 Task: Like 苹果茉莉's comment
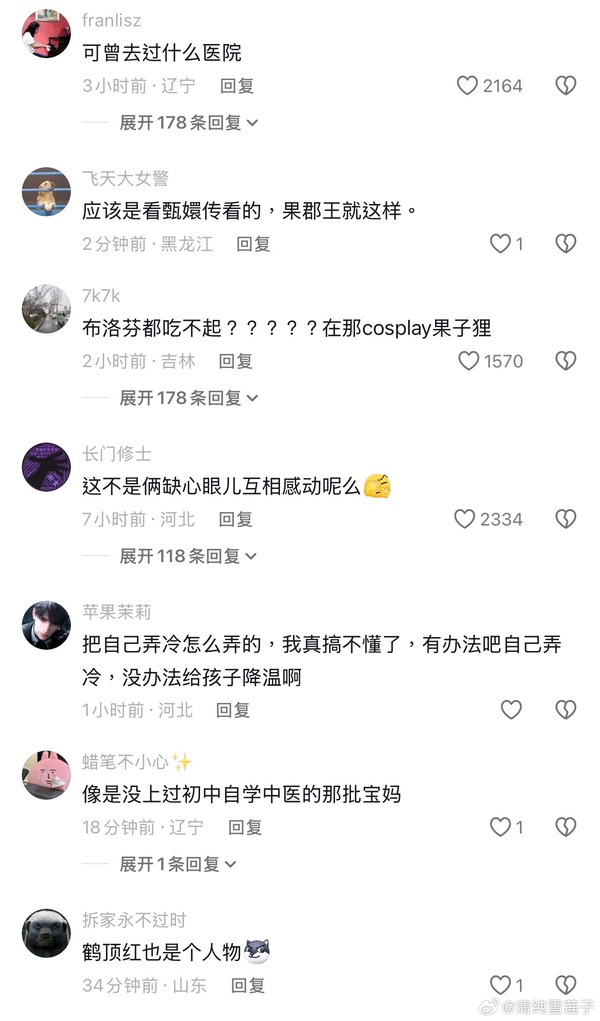click(511, 710)
